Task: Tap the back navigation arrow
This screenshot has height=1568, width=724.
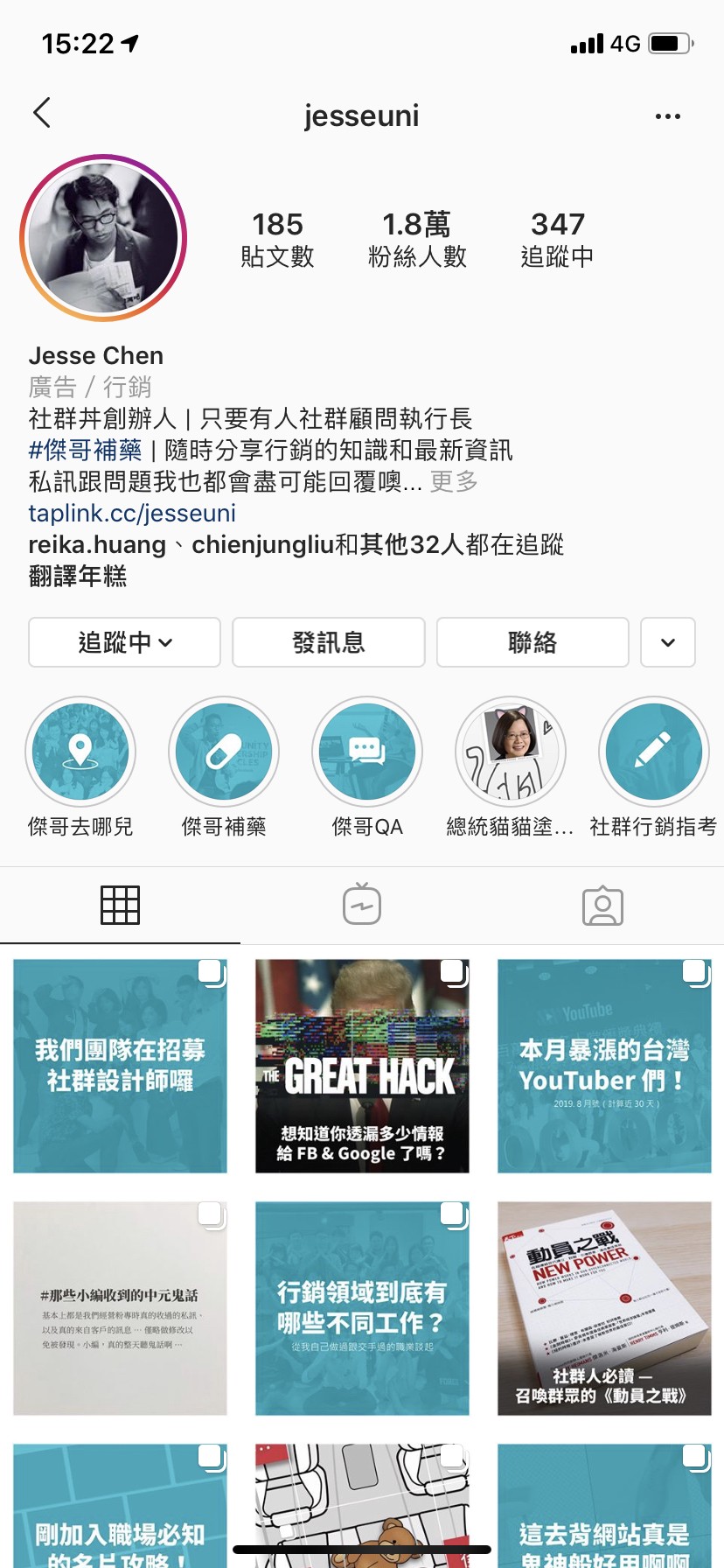Action: 41,114
